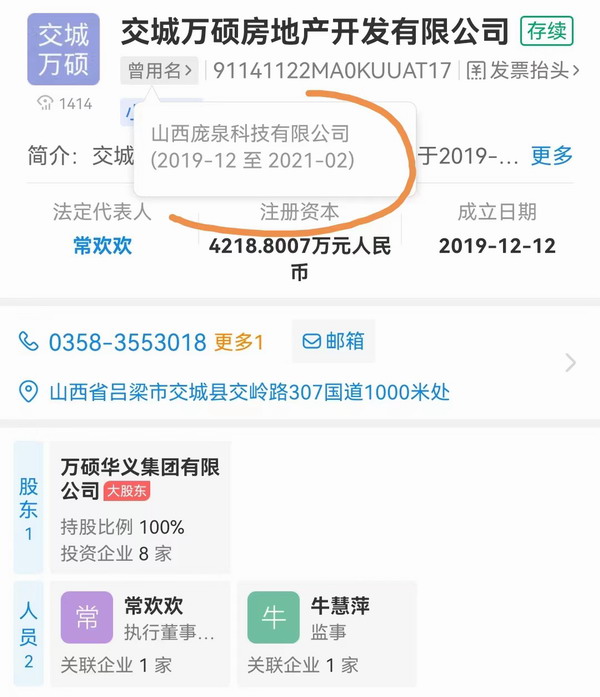Open supervisor 牛慧萍's card
600x697 pixels.
point(323,634)
